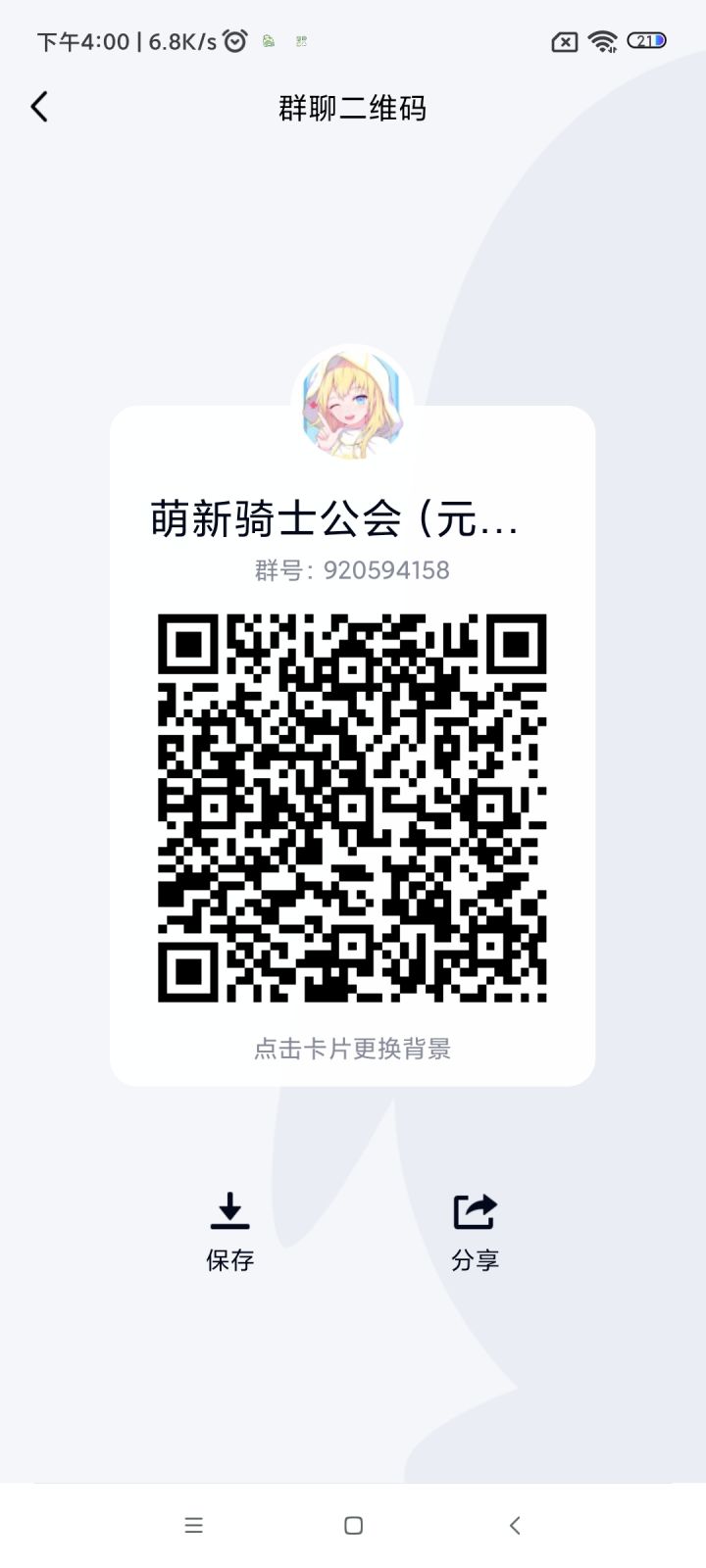Image resolution: width=706 pixels, height=1568 pixels.
Task: Click the muted notifications icon in status bar
Action: 564,41
